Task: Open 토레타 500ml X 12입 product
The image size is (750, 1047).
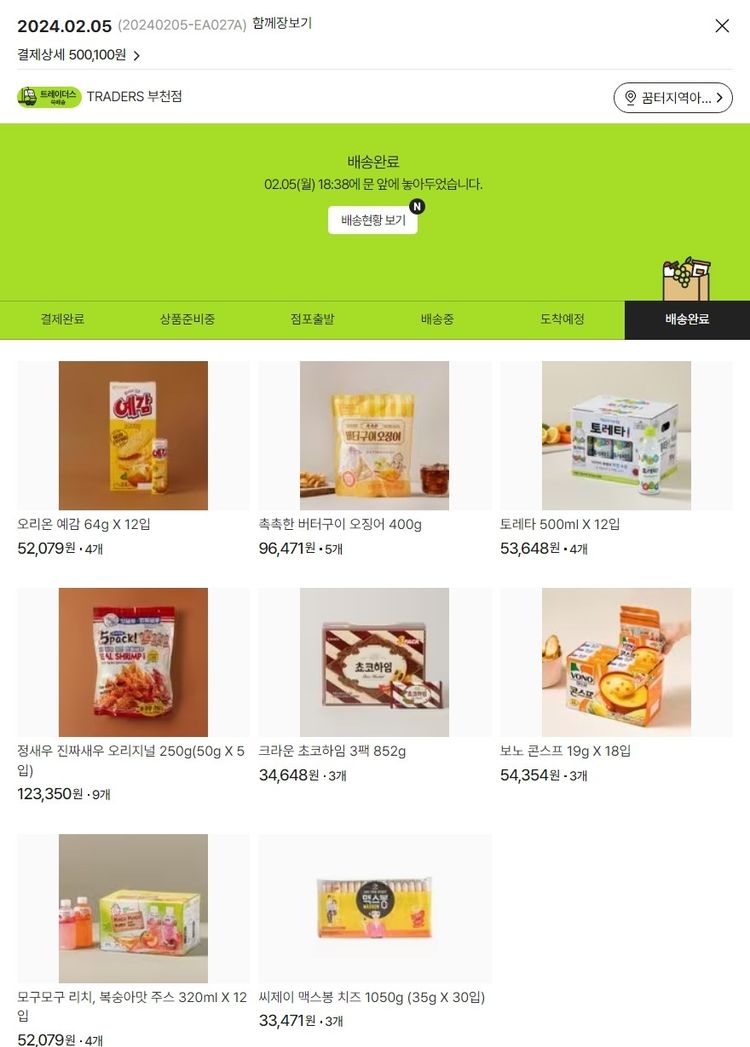Action: pyautogui.click(x=616, y=436)
